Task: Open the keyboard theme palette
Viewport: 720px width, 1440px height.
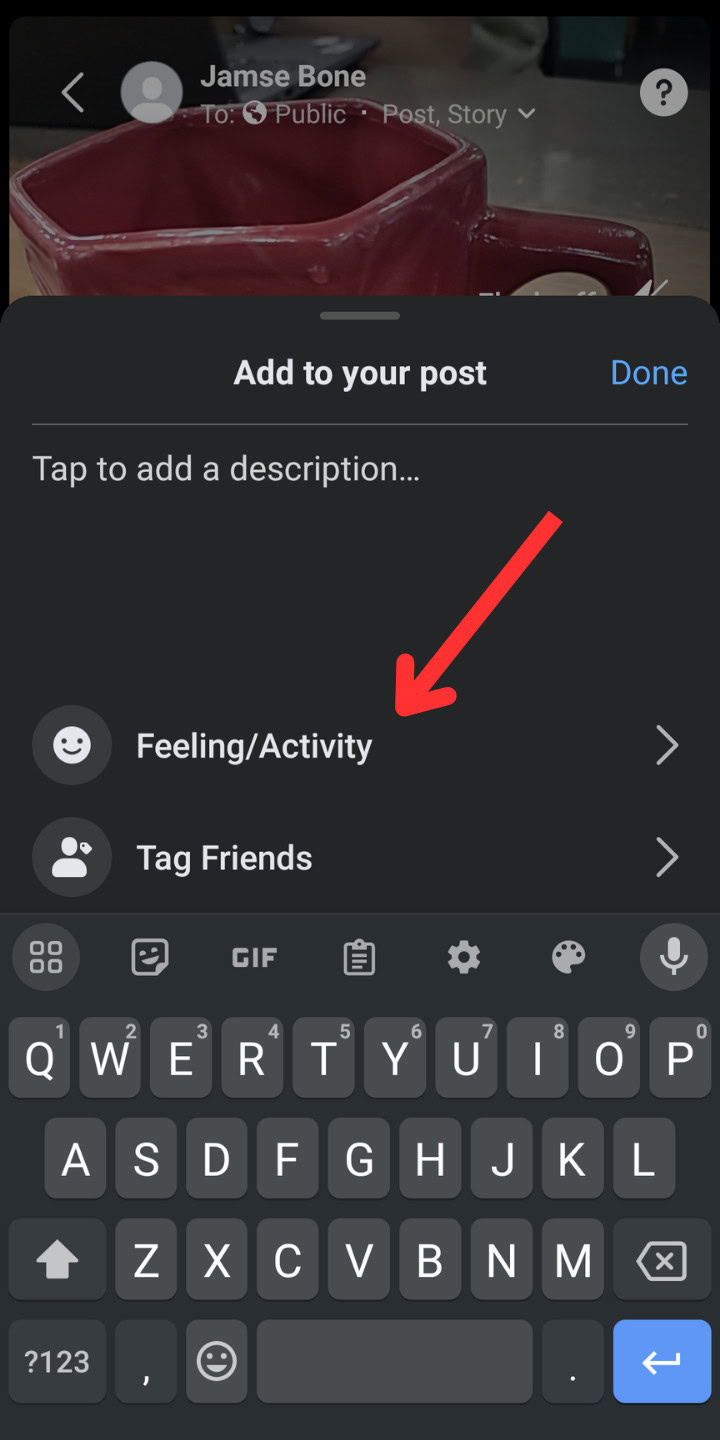Action: 569,958
